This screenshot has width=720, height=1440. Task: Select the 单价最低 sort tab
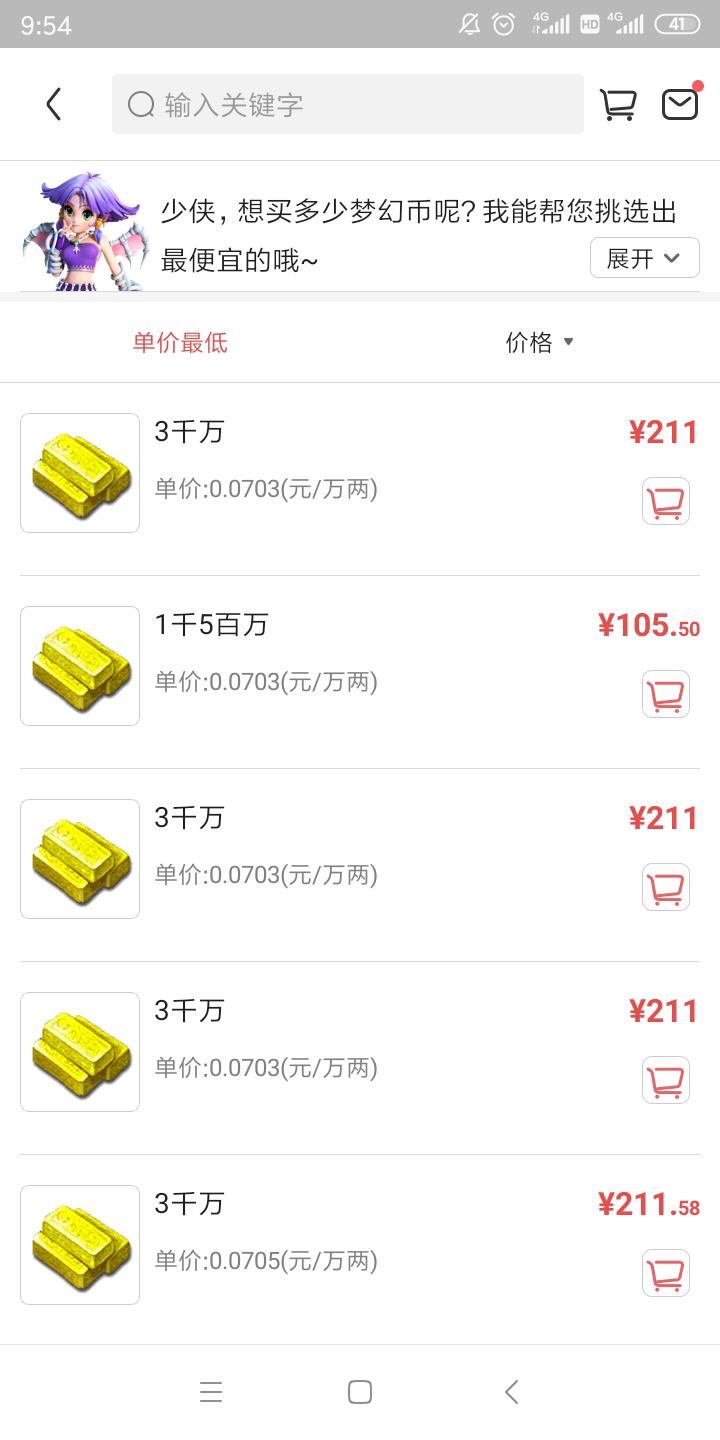180,343
